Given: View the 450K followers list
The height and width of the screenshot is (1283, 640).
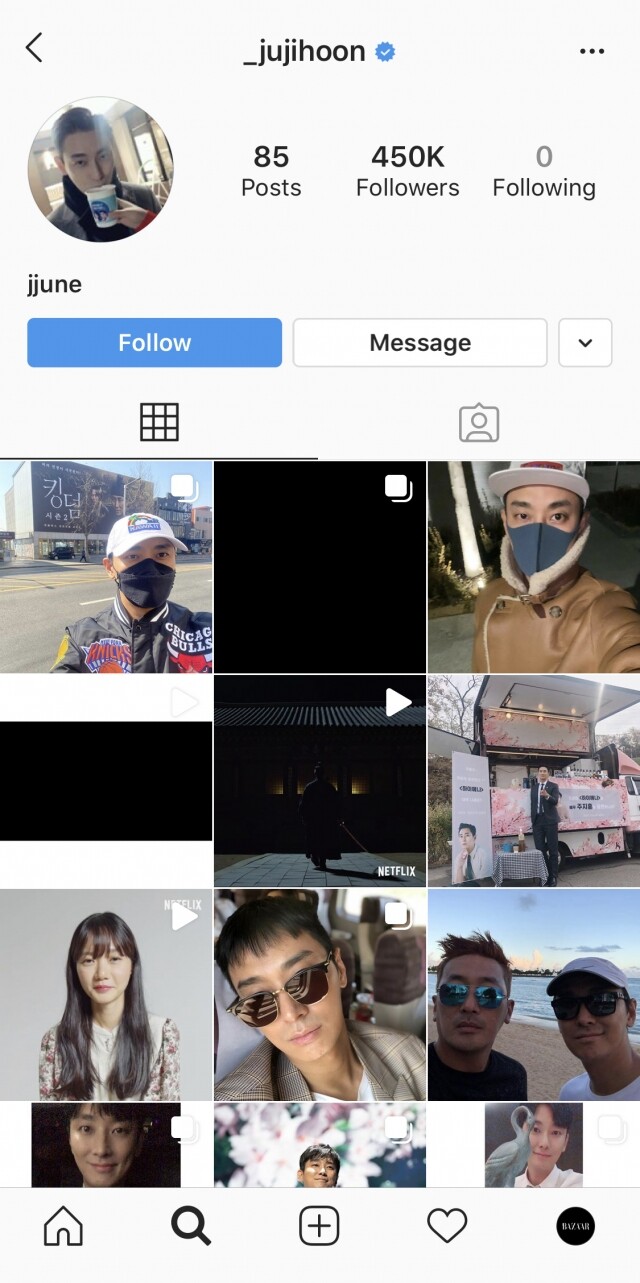Looking at the screenshot, I should (408, 171).
